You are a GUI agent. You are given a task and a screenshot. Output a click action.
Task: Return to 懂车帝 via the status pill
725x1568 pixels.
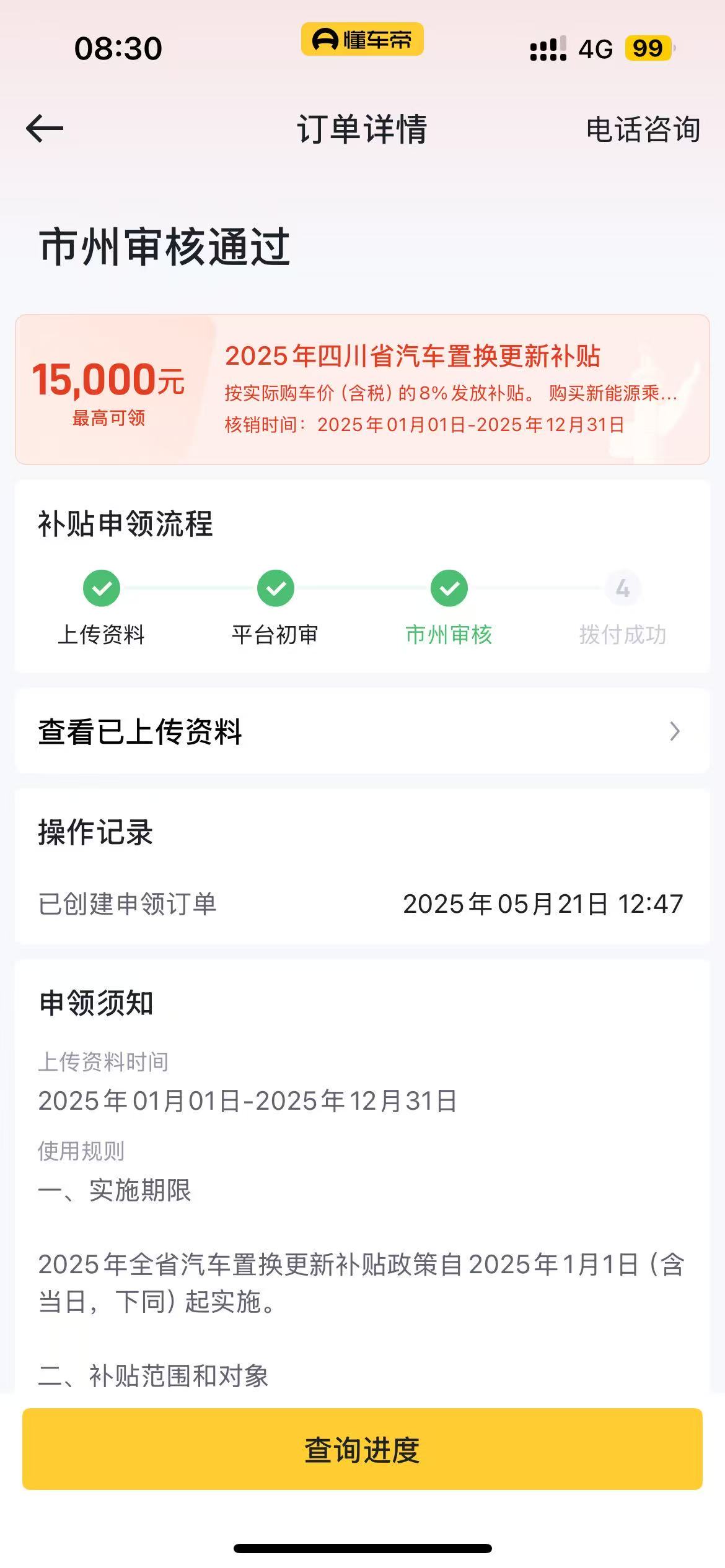point(362,40)
